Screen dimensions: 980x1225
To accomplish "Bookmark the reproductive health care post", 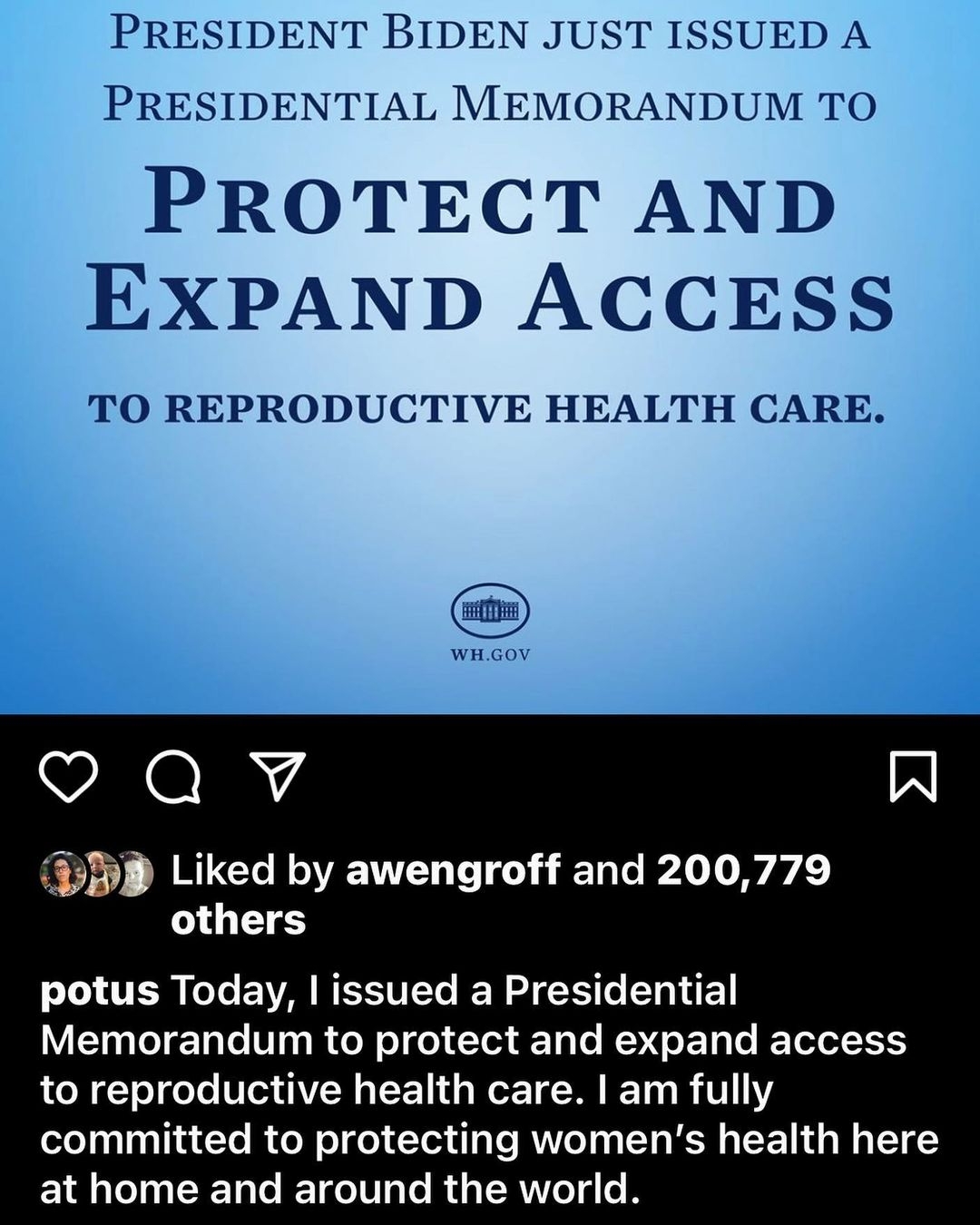I will click(x=913, y=778).
